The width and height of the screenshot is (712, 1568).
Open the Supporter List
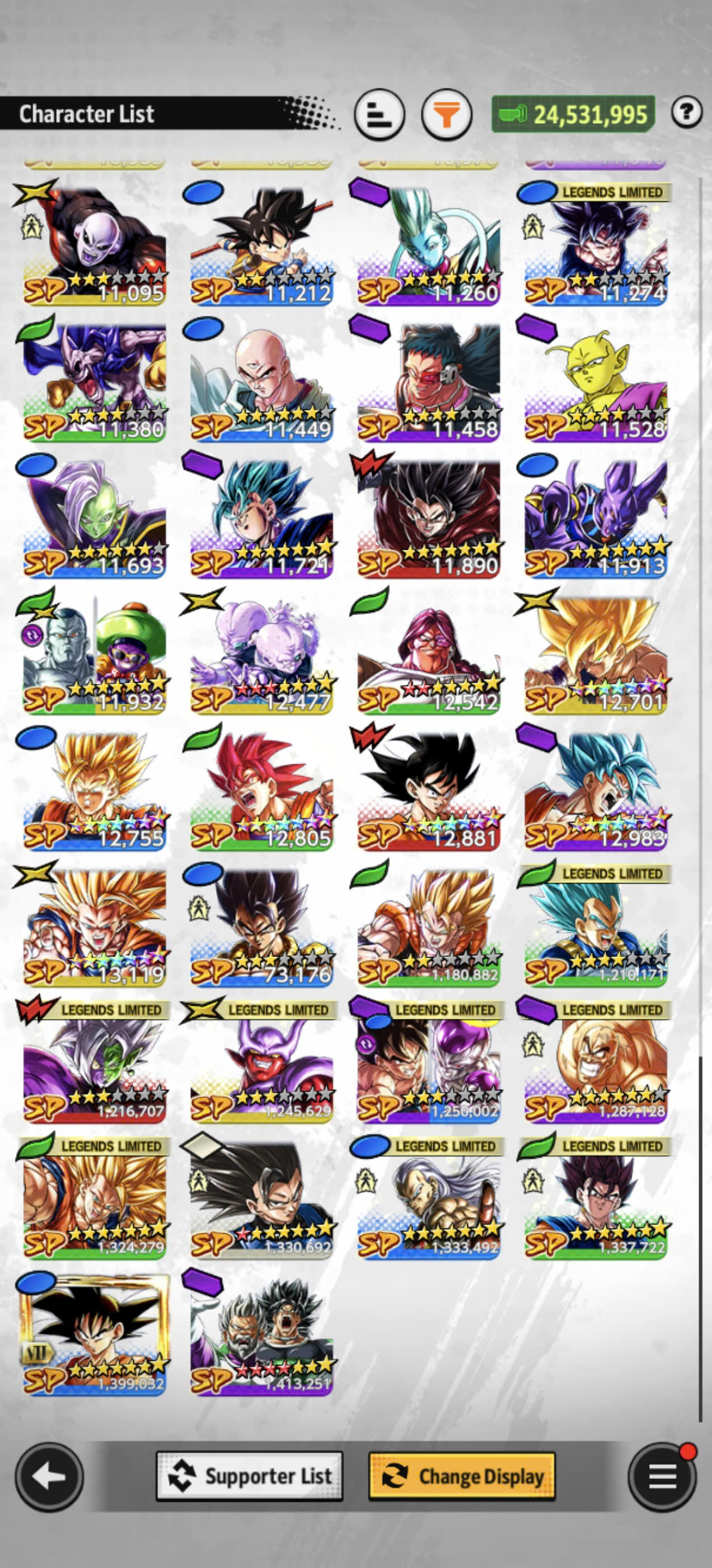[250, 1476]
